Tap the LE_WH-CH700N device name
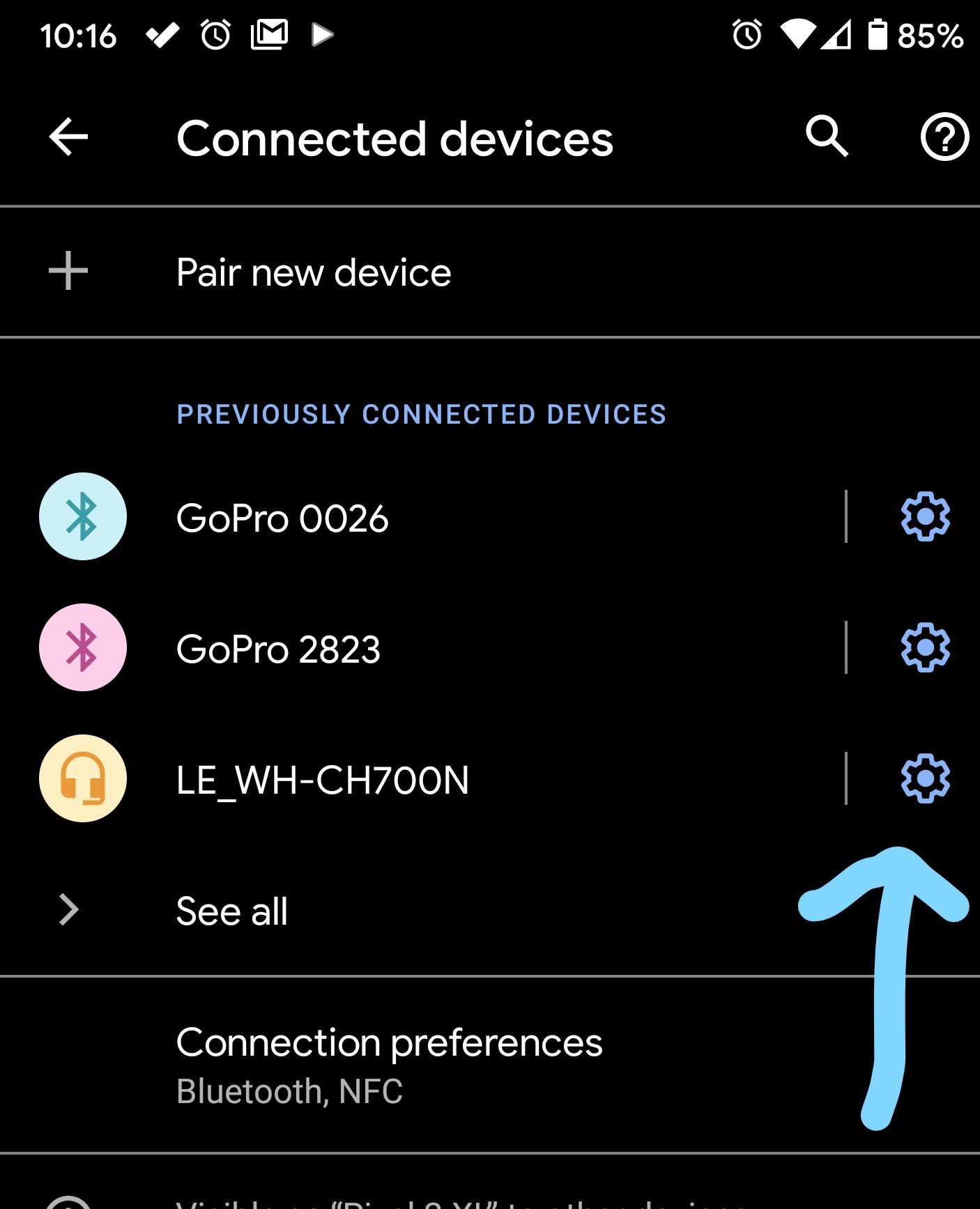 pyautogui.click(x=323, y=779)
